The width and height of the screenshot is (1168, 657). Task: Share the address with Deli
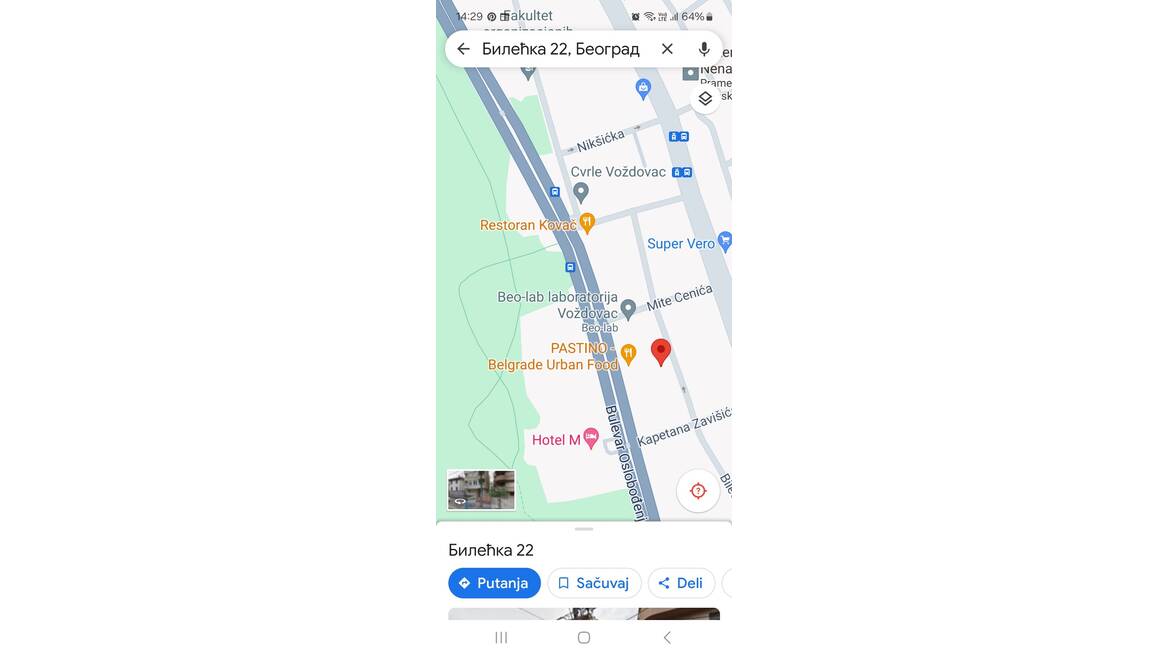(681, 583)
